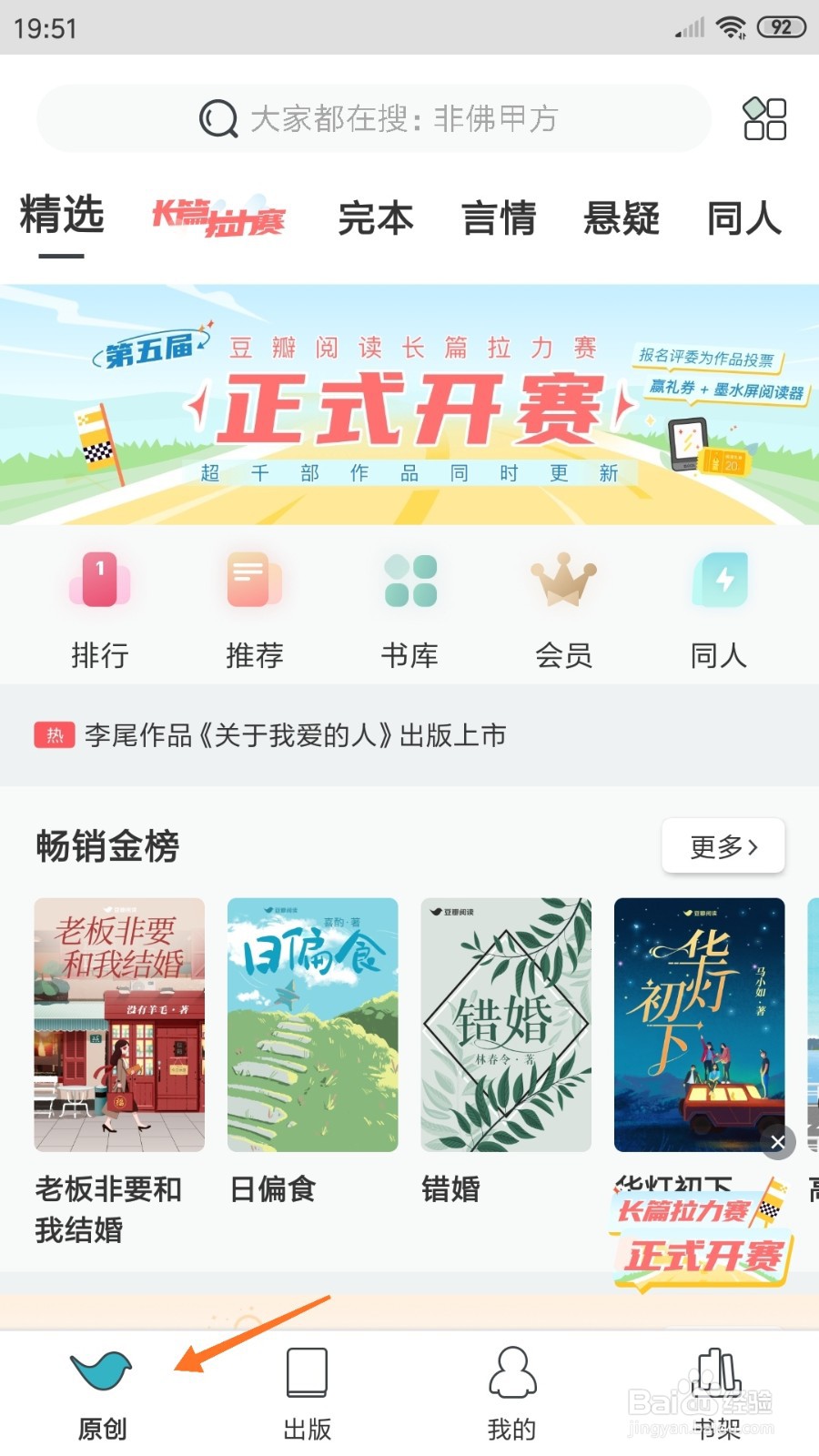The width and height of the screenshot is (819, 1456).
Task: Select the 言情 category tab
Action: pyautogui.click(x=499, y=218)
